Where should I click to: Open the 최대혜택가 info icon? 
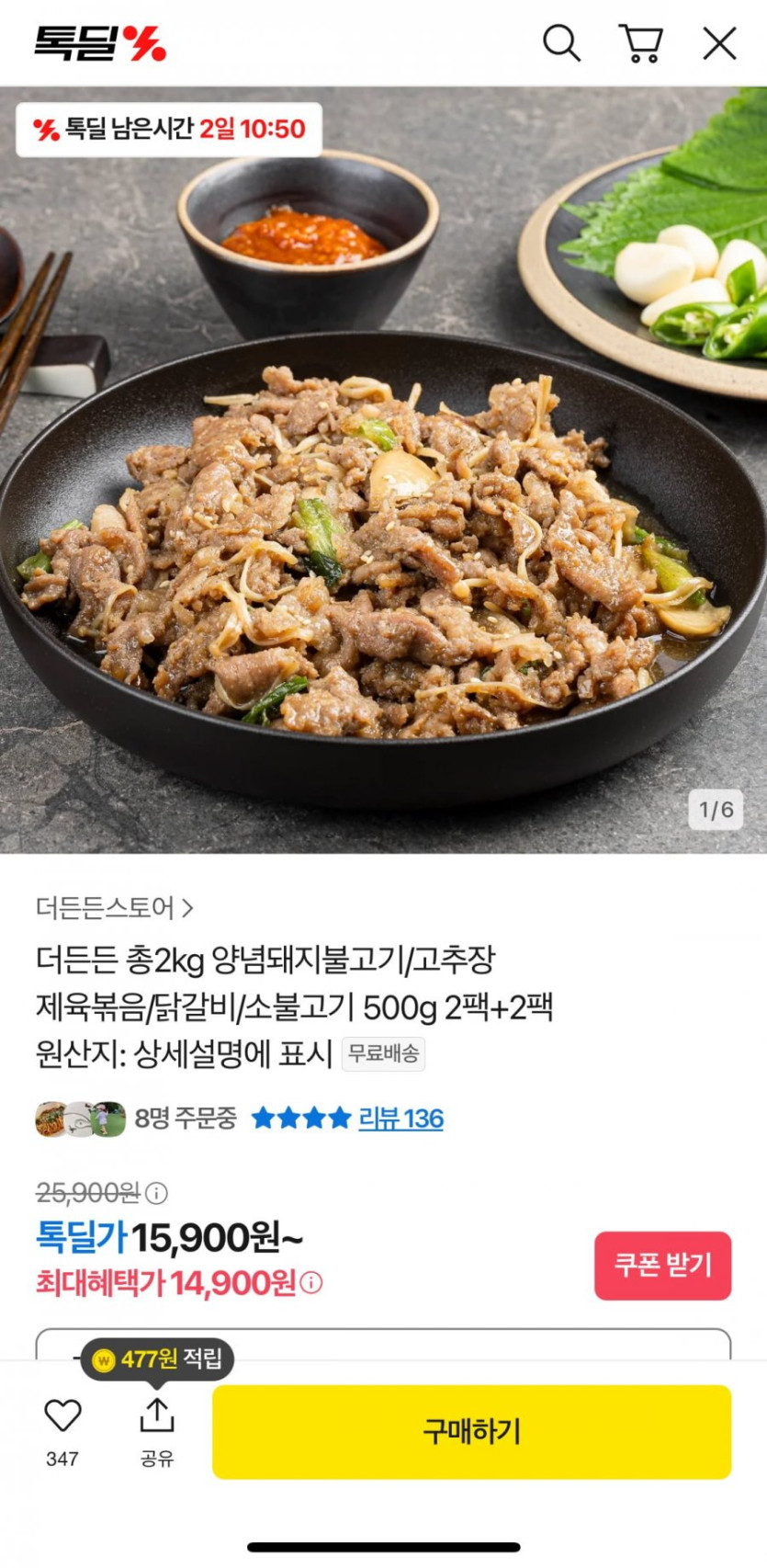[311, 1282]
